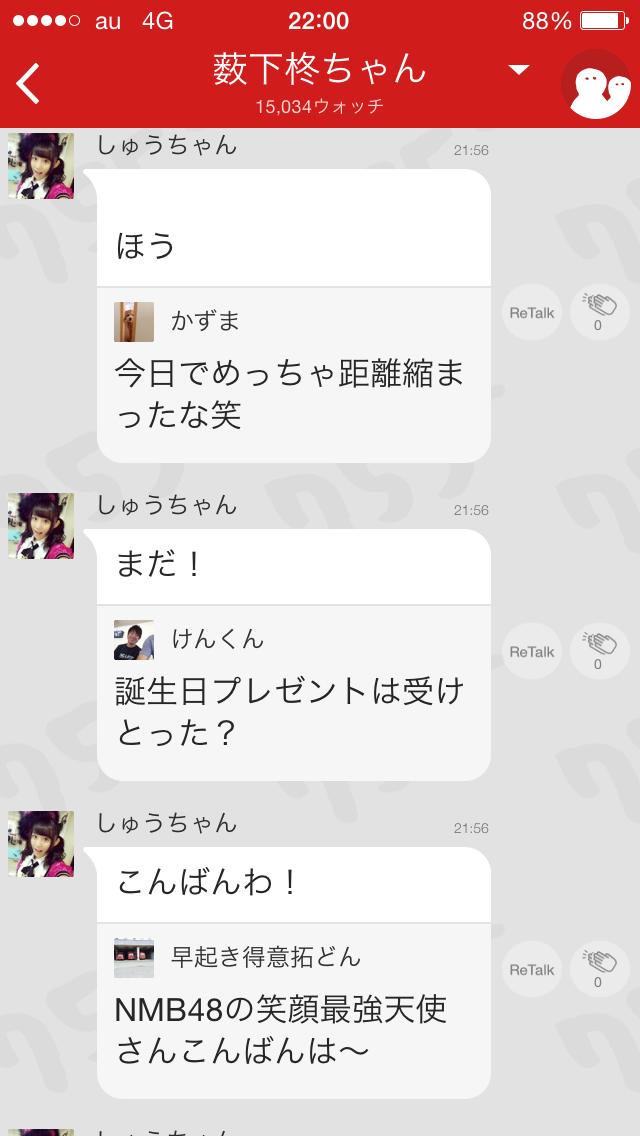
Task: Open 早起き得意拓どん's profile picture
Action: point(134,958)
